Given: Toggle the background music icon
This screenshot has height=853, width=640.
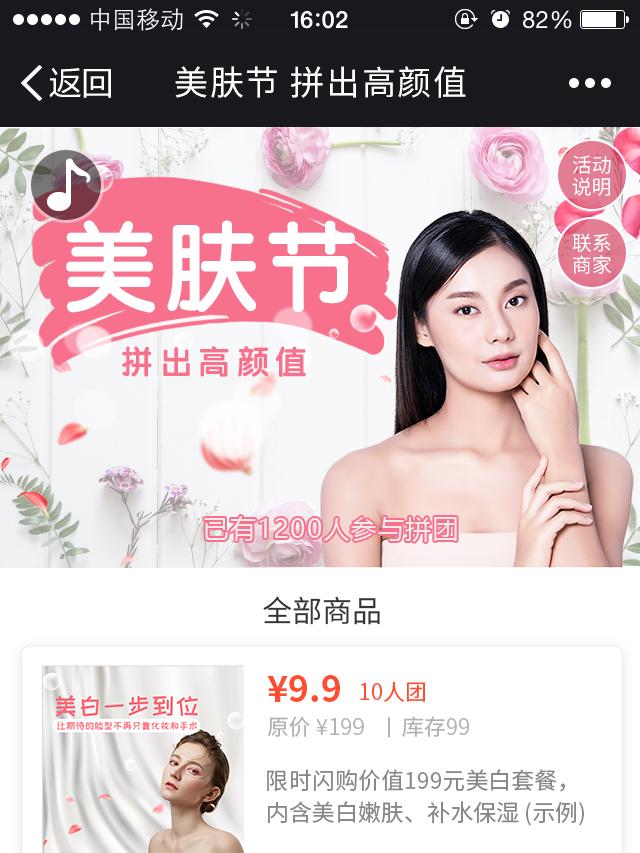Looking at the screenshot, I should pyautogui.click(x=65, y=185).
